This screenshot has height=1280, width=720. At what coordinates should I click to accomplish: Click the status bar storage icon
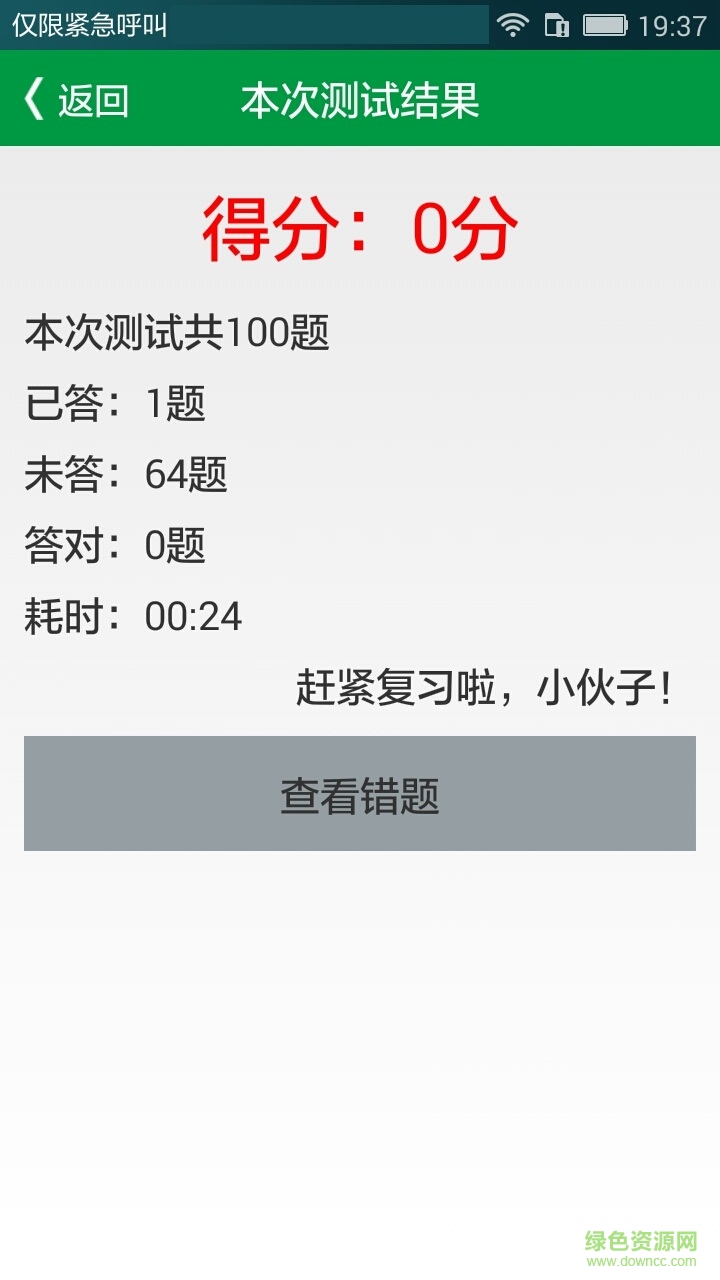point(556,23)
